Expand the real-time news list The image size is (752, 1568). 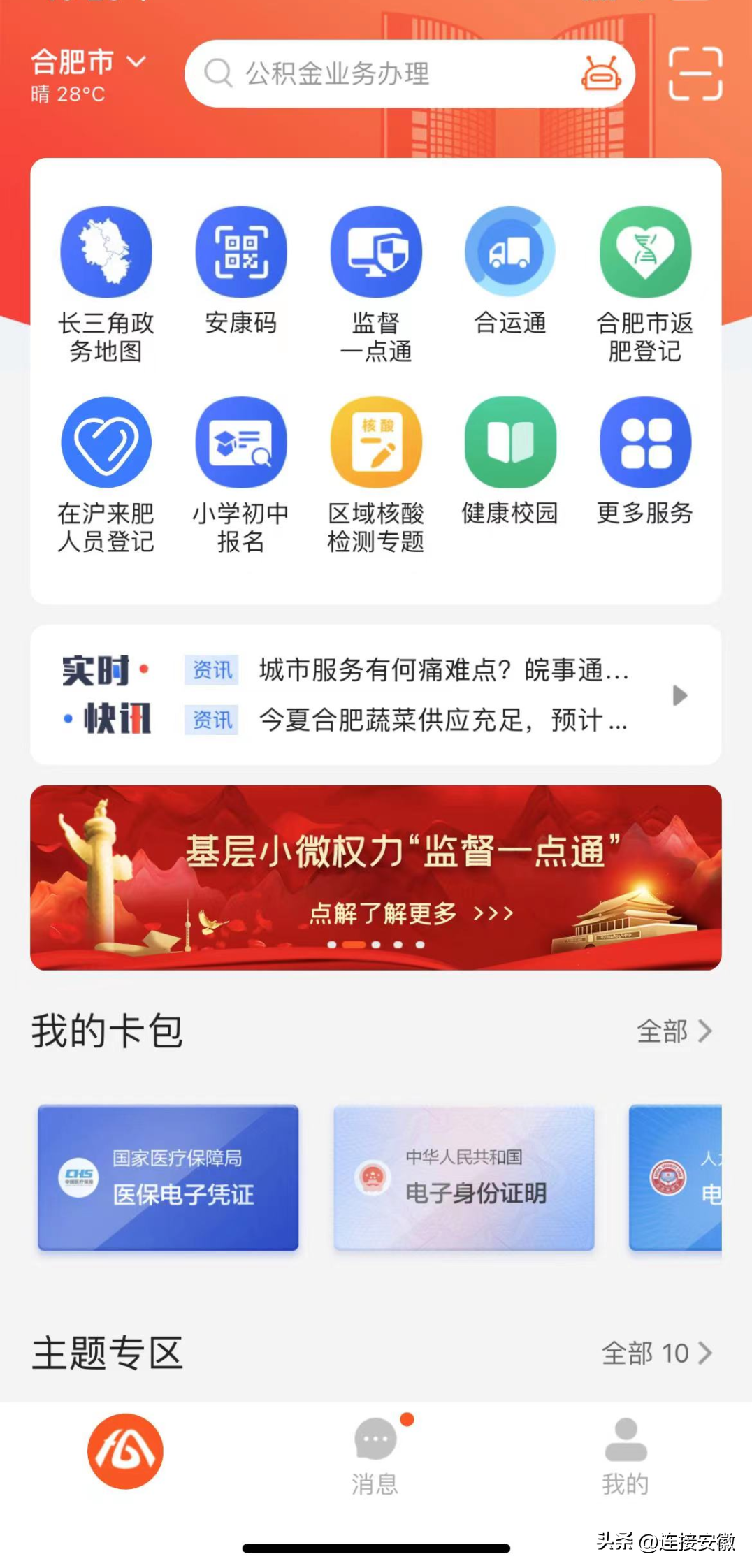click(678, 695)
